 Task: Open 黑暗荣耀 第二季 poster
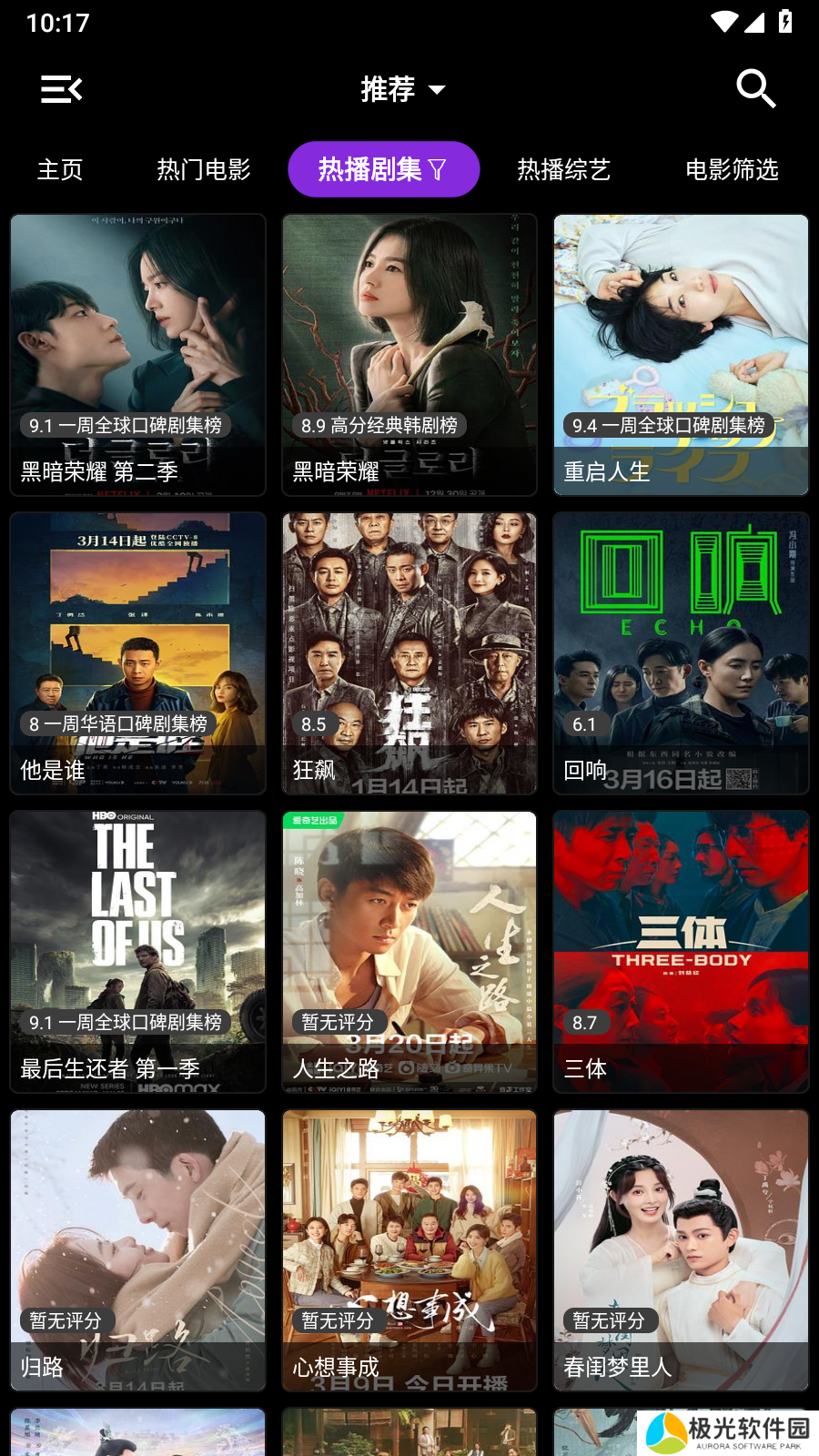pyautogui.click(x=138, y=355)
